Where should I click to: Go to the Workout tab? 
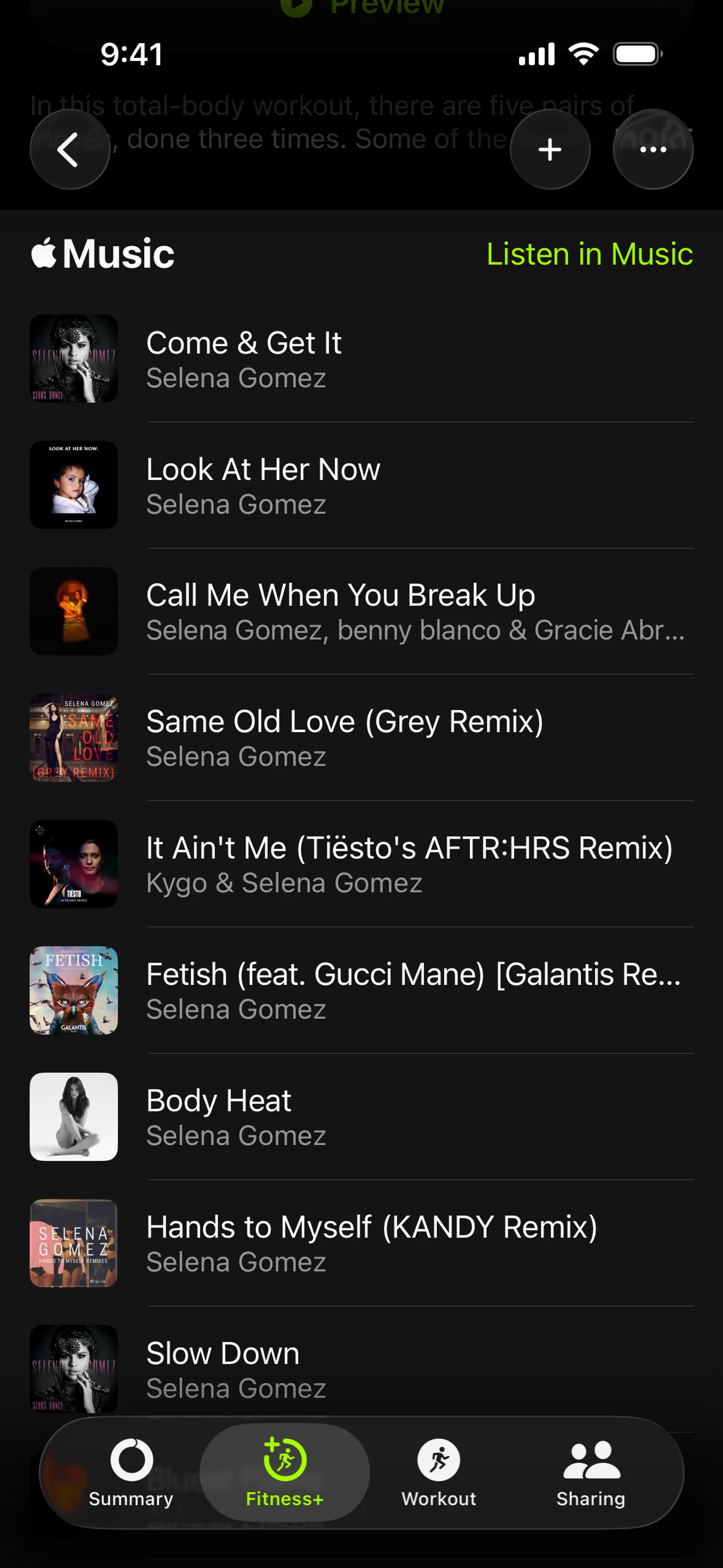click(x=438, y=1472)
